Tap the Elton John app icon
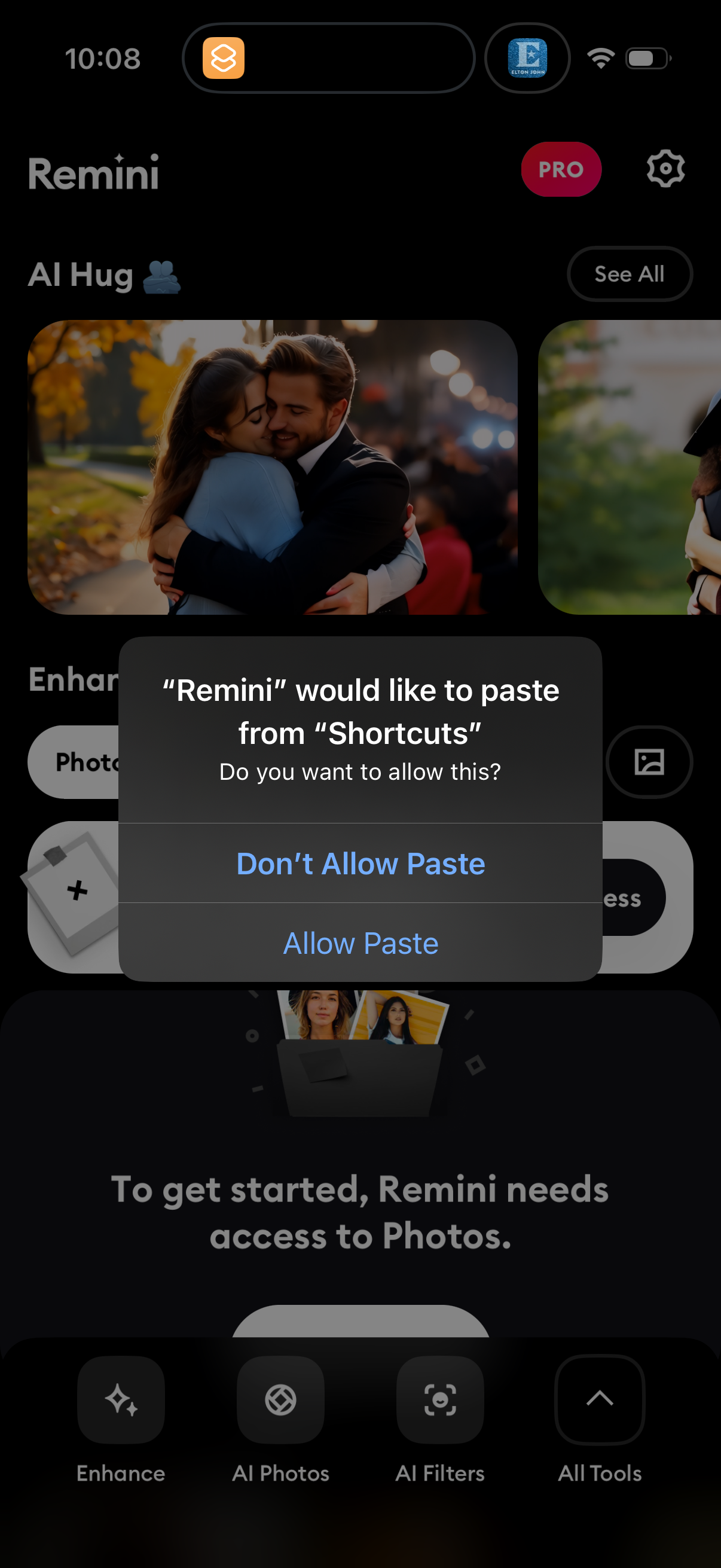The image size is (721, 1568). coord(527,58)
